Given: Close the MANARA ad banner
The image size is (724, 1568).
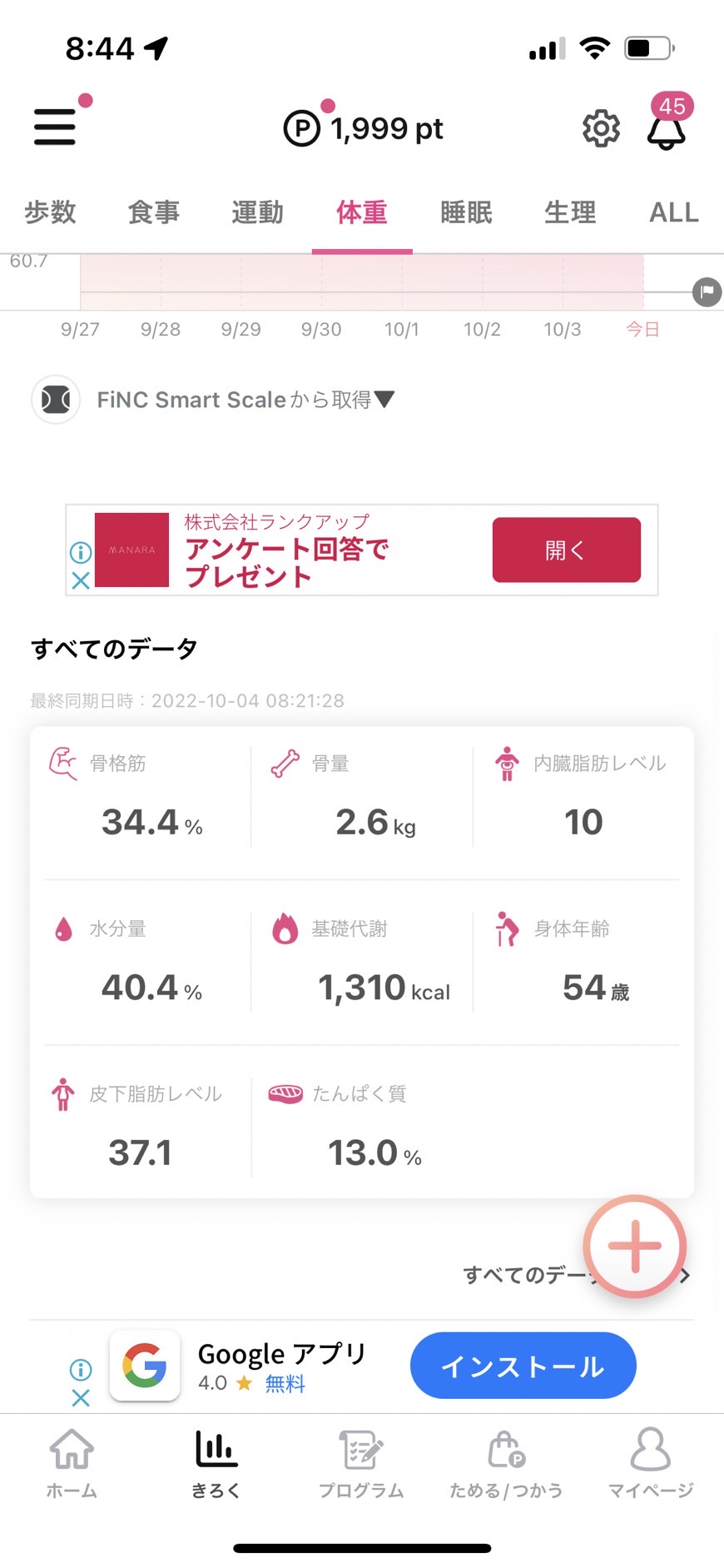Looking at the screenshot, I should (81, 580).
